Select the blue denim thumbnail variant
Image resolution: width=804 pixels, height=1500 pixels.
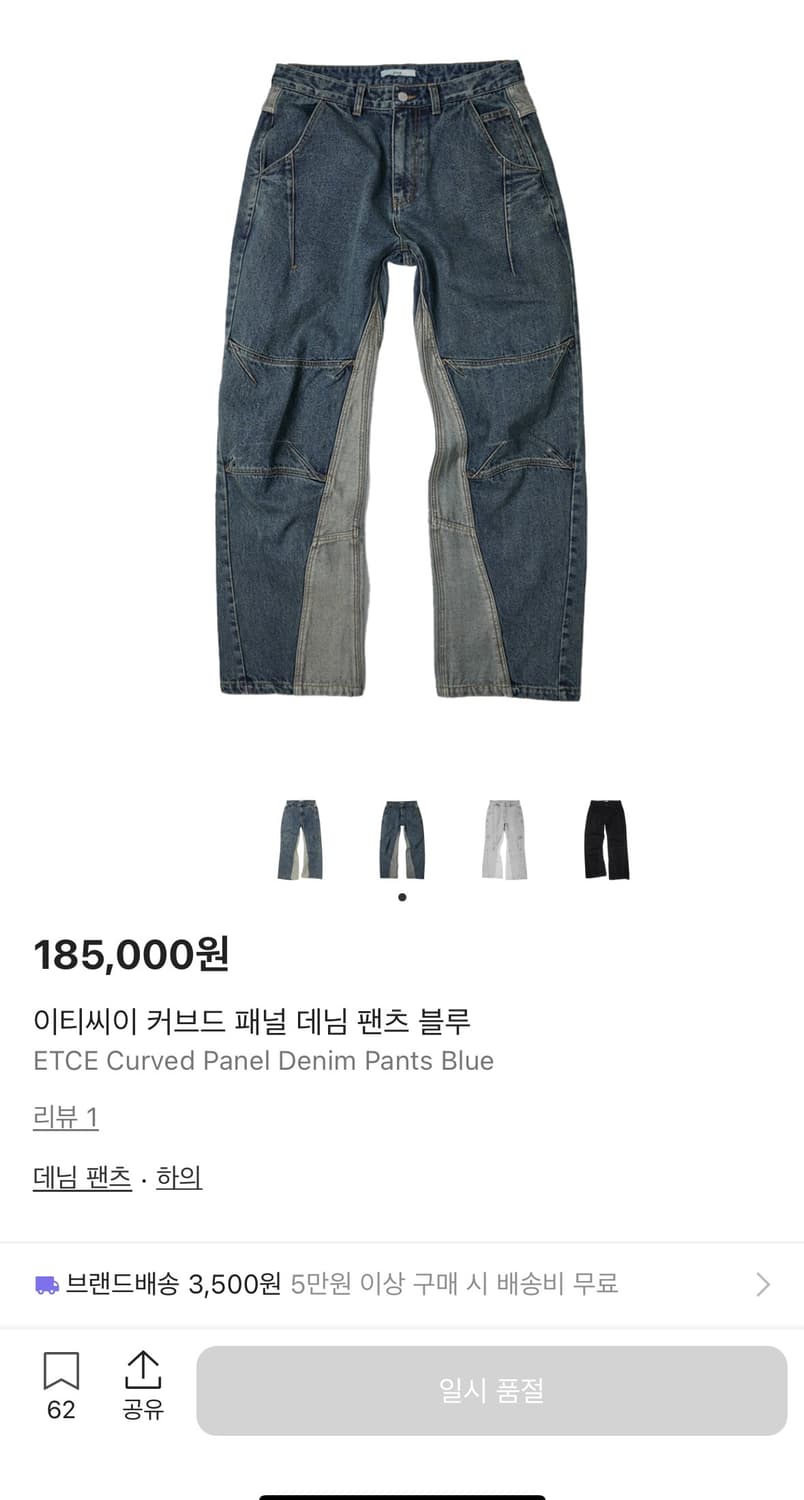click(299, 840)
